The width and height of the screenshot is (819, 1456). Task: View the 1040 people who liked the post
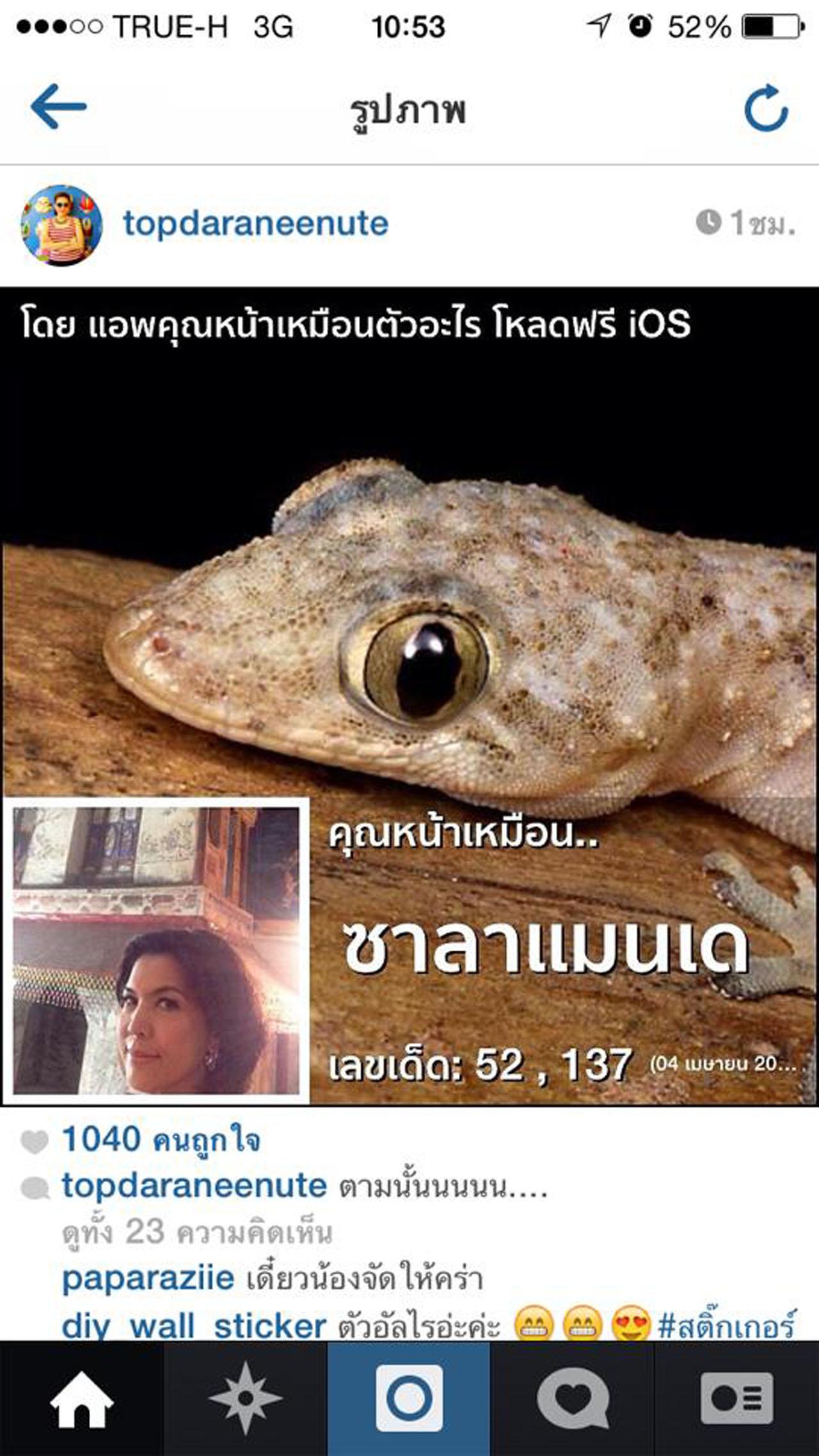coord(160,1139)
